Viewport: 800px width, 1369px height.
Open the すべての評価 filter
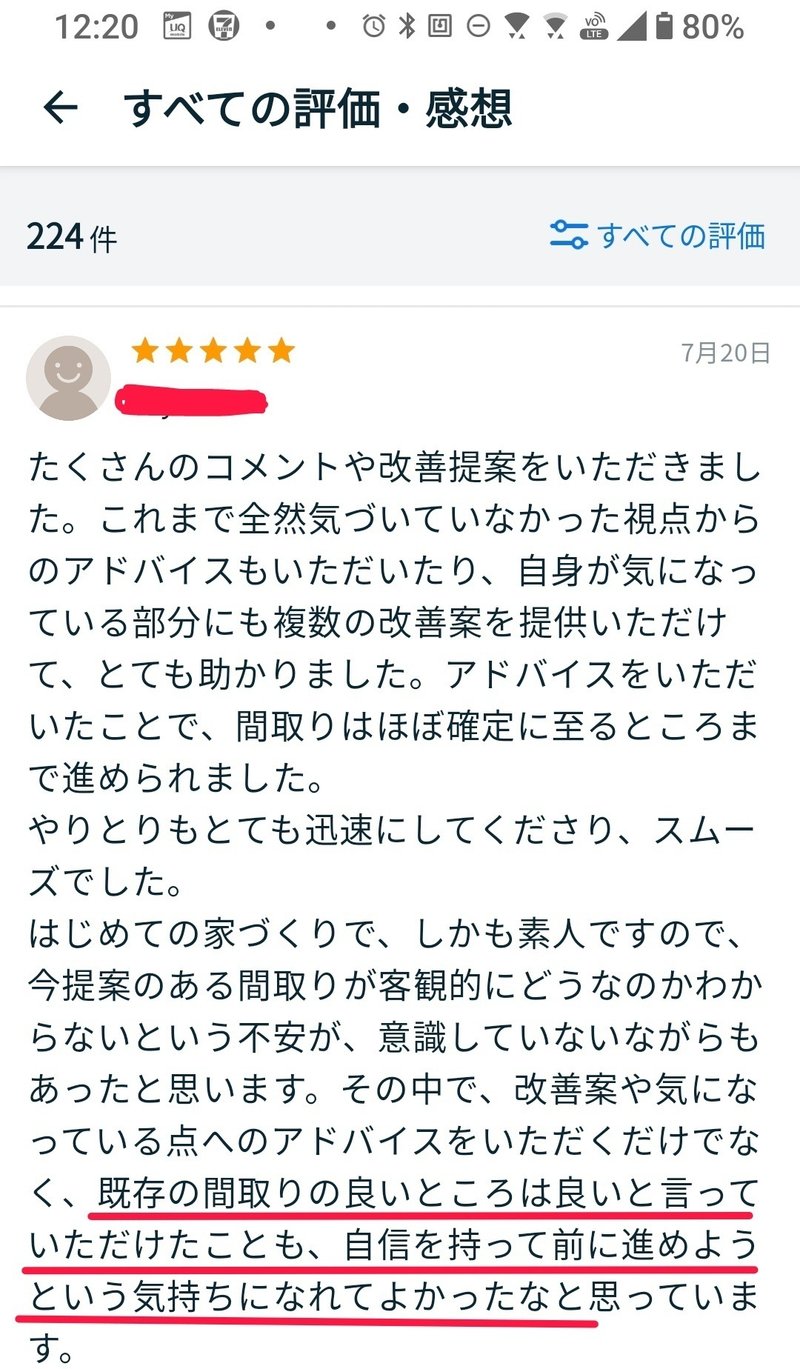pyautogui.click(x=657, y=236)
